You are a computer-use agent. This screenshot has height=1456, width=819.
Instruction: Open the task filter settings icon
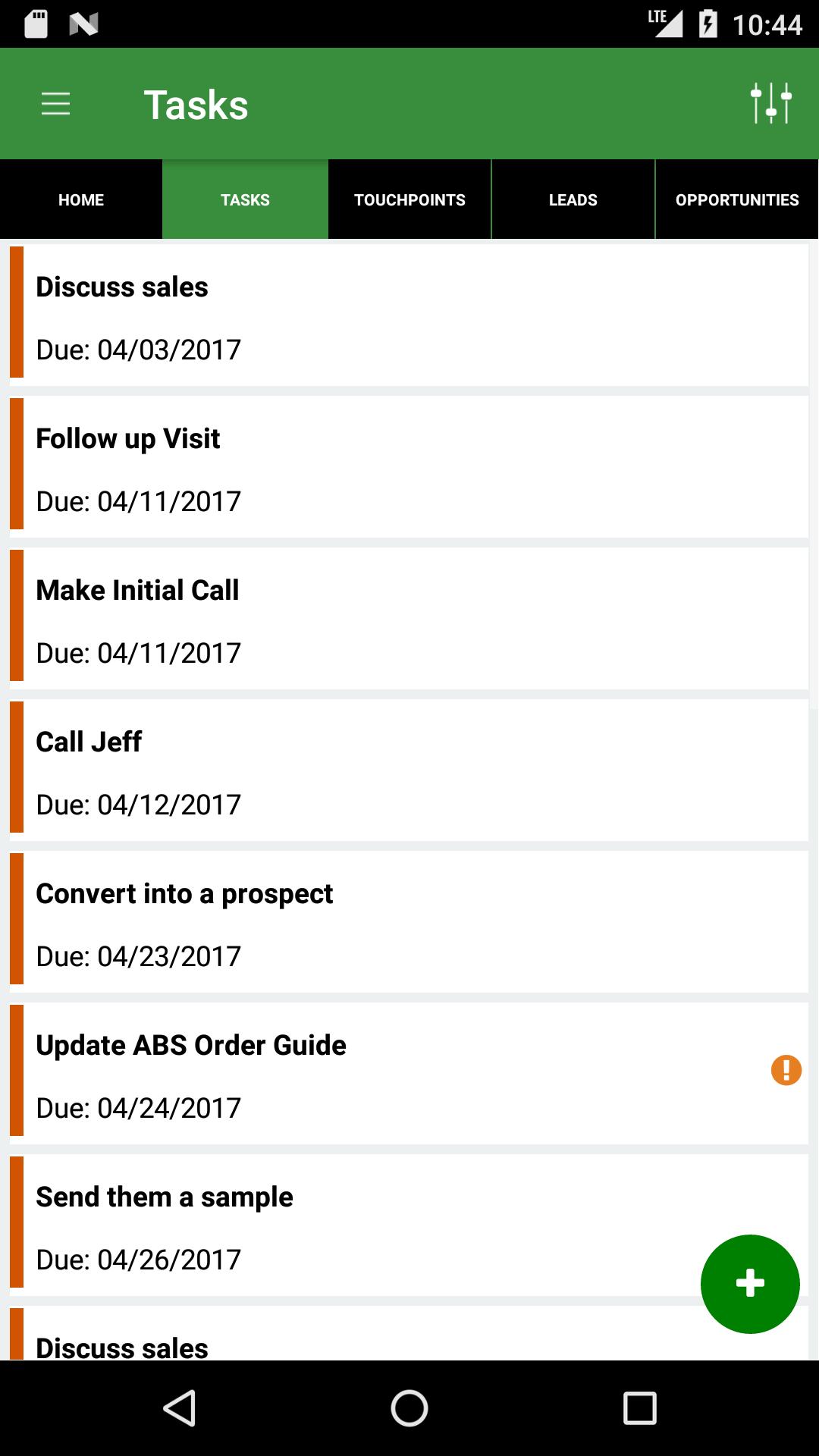pyautogui.click(x=770, y=103)
